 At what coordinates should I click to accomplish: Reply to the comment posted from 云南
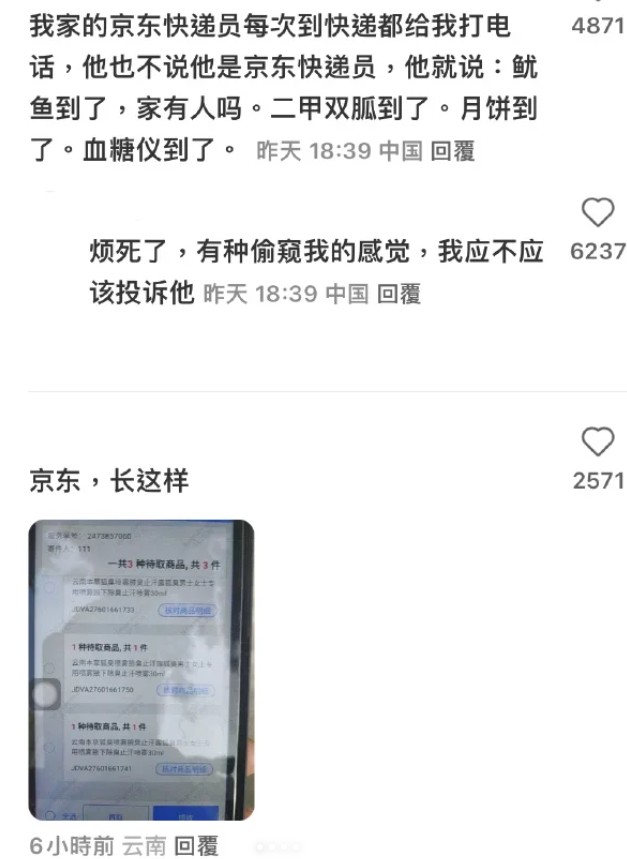click(196, 846)
